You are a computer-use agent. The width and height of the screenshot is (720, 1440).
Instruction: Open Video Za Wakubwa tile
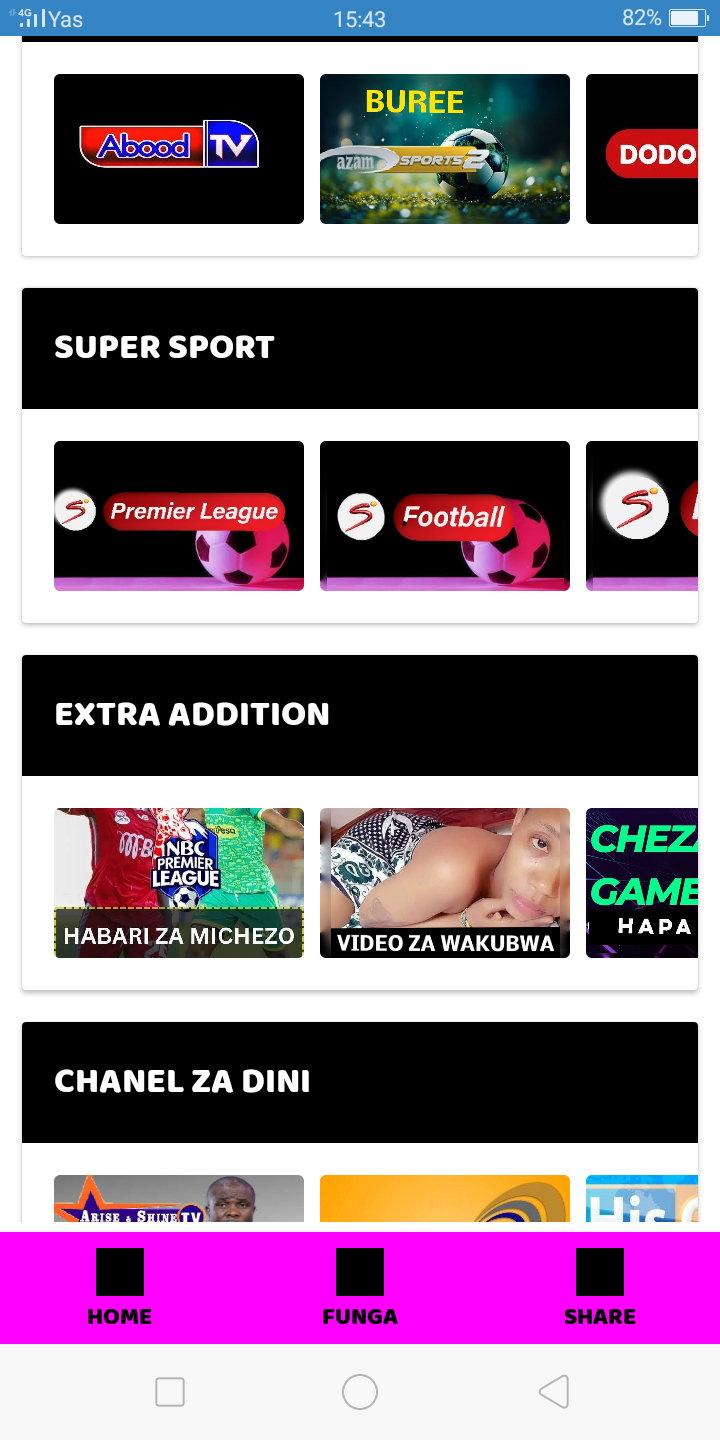(445, 882)
